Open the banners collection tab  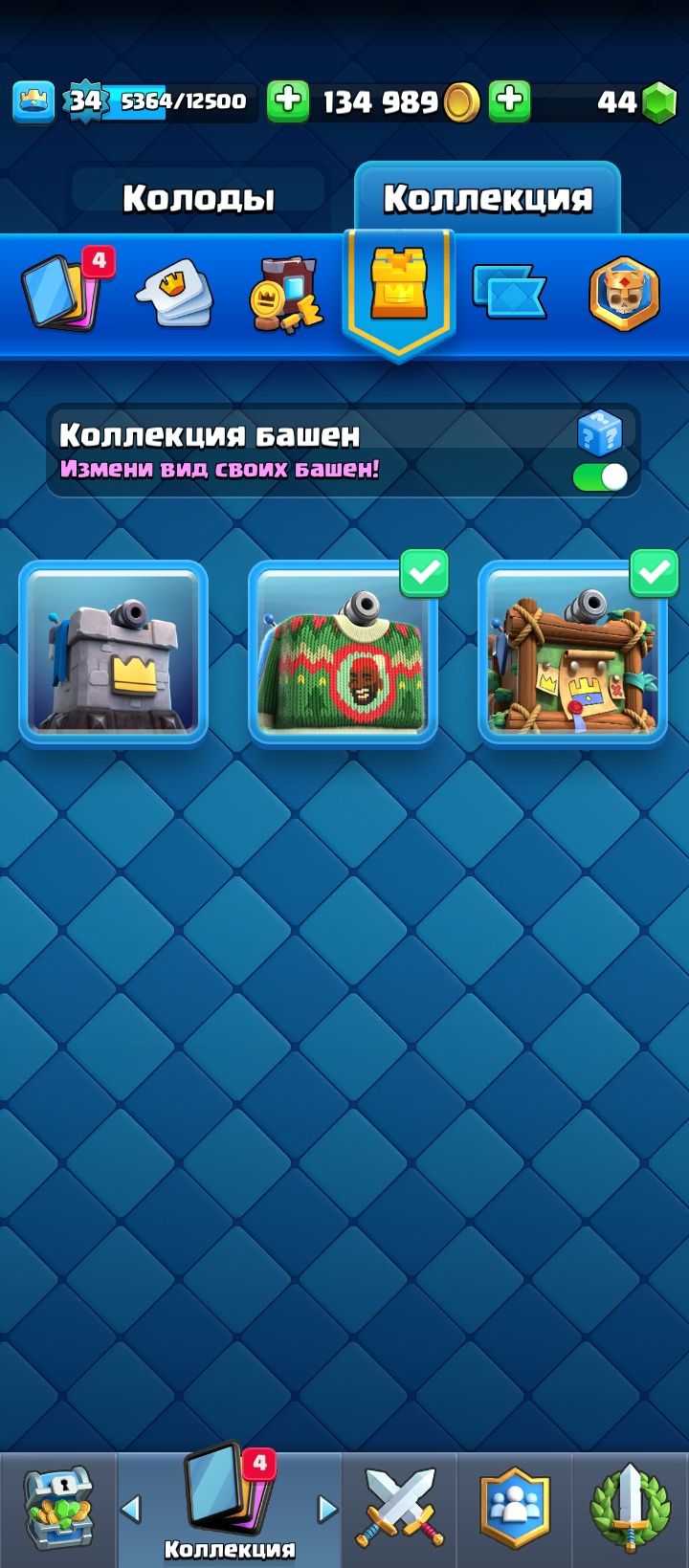(509, 293)
